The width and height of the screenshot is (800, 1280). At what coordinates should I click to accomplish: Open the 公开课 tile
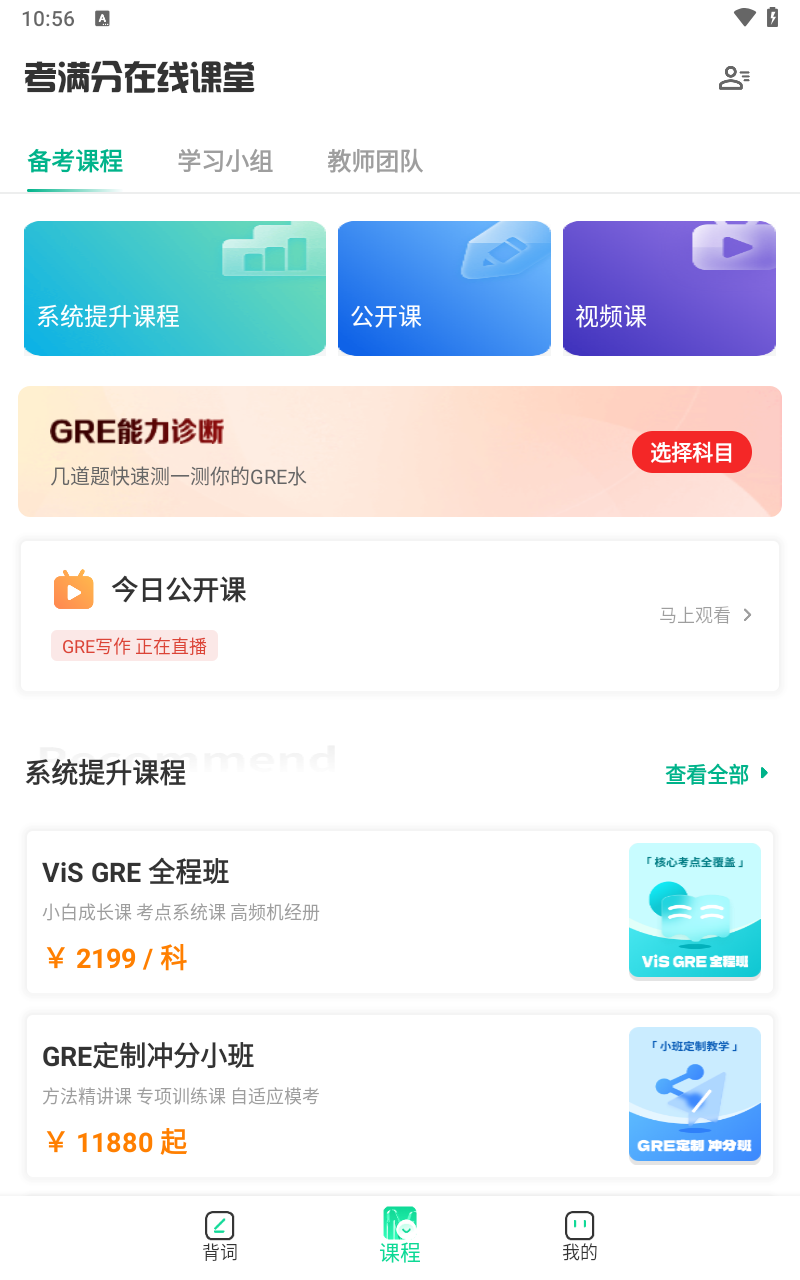[x=444, y=288]
